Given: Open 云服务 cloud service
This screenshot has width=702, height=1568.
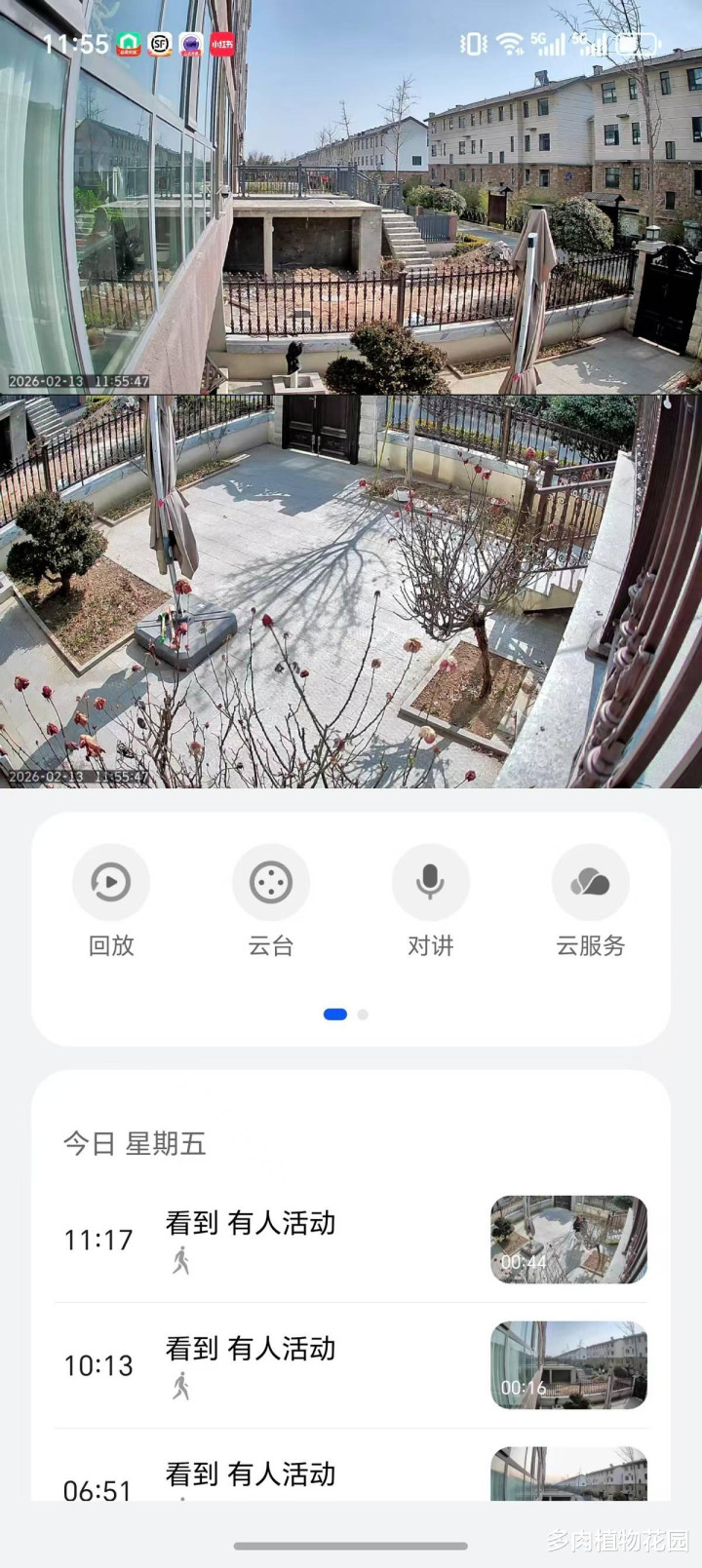Looking at the screenshot, I should point(590,882).
